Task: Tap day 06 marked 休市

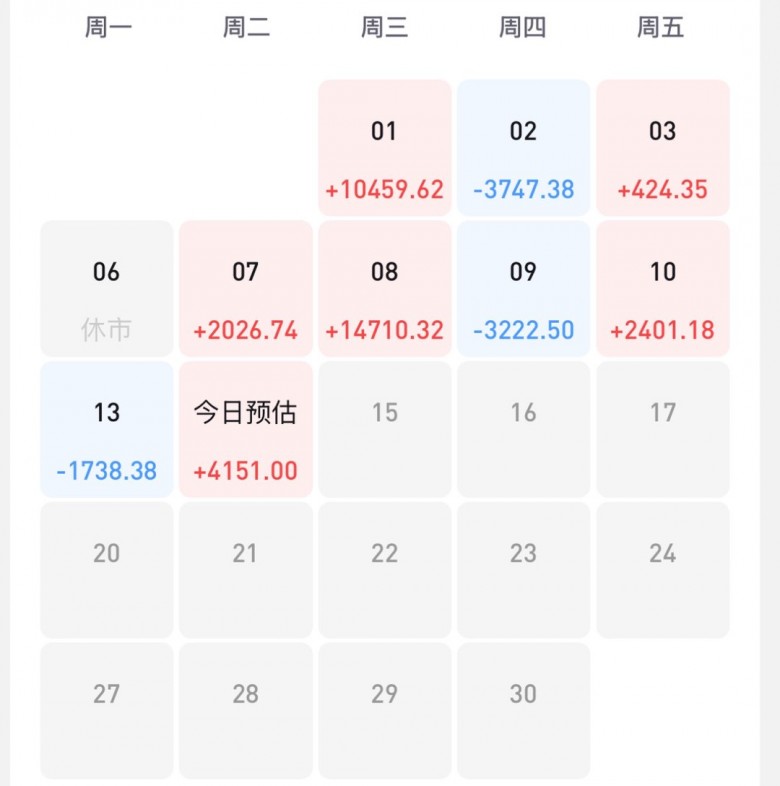Action: (106, 289)
